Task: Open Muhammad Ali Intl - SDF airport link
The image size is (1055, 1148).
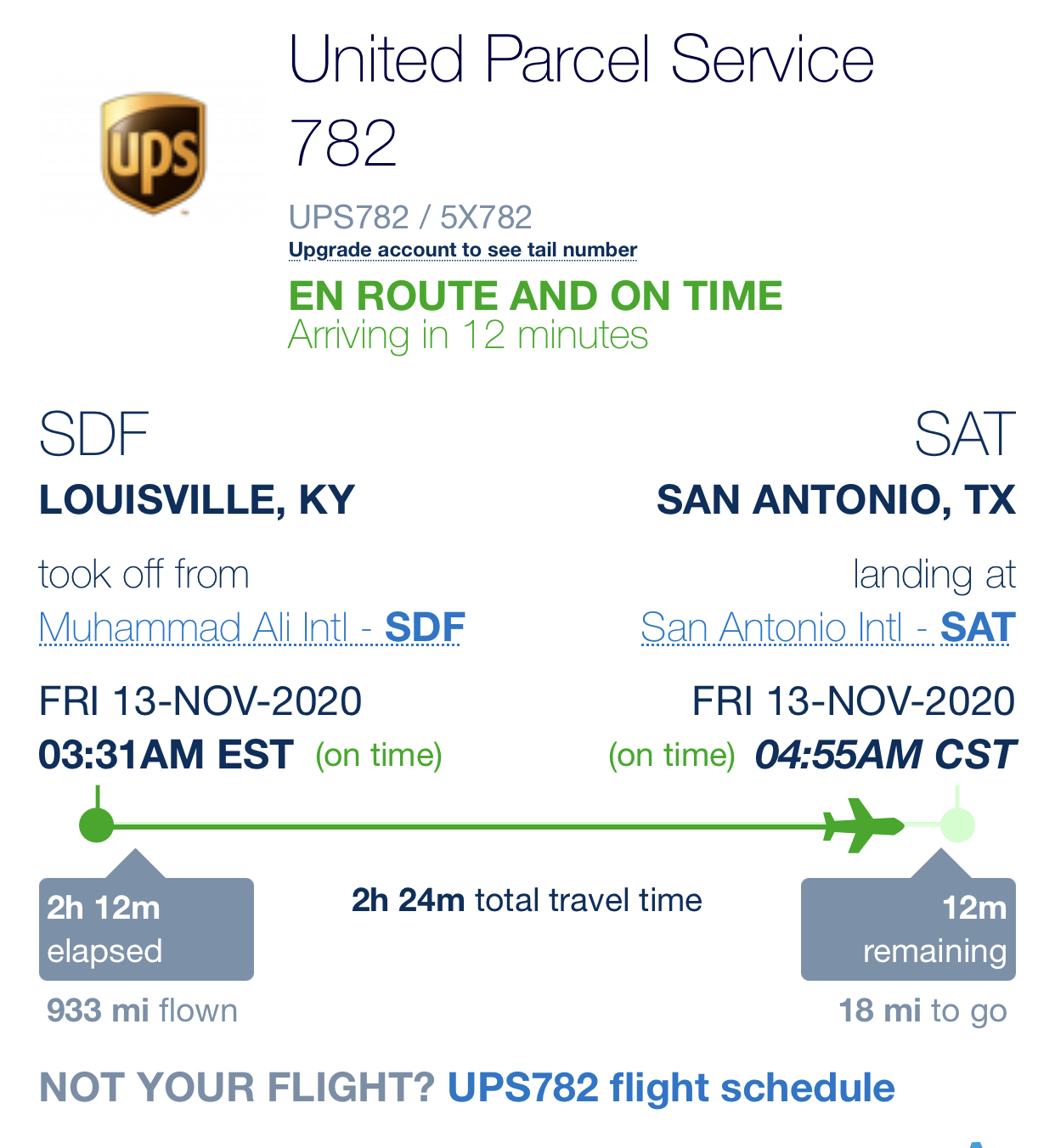Action: [251, 628]
